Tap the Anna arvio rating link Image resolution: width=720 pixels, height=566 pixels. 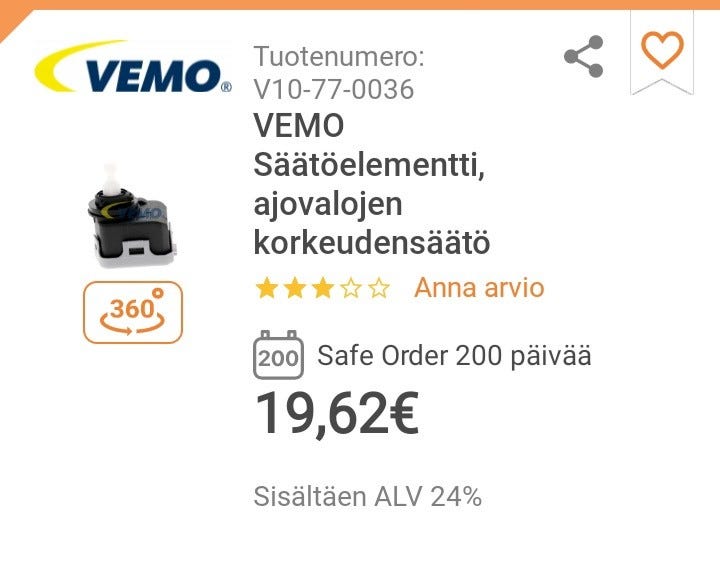click(479, 288)
